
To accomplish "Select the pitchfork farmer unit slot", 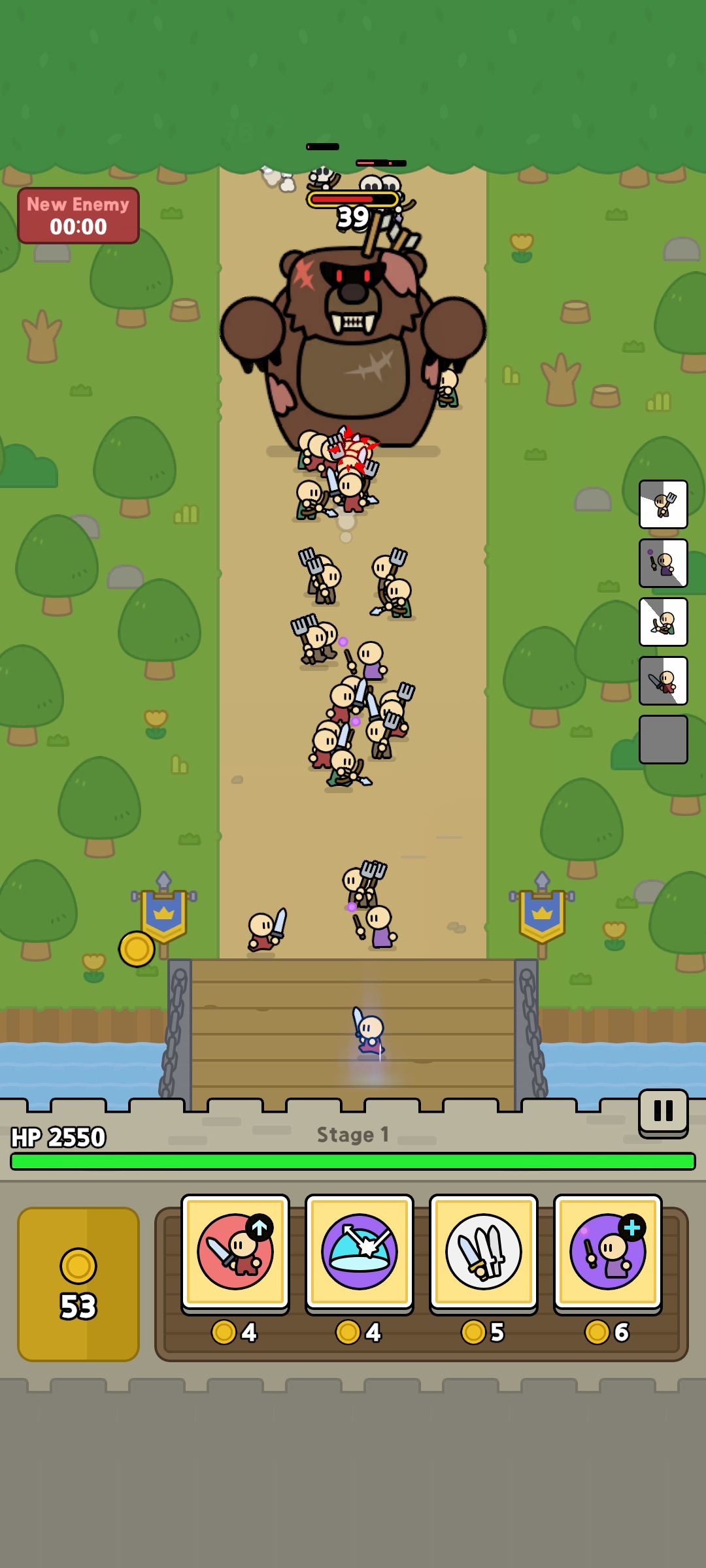I will pos(663,504).
